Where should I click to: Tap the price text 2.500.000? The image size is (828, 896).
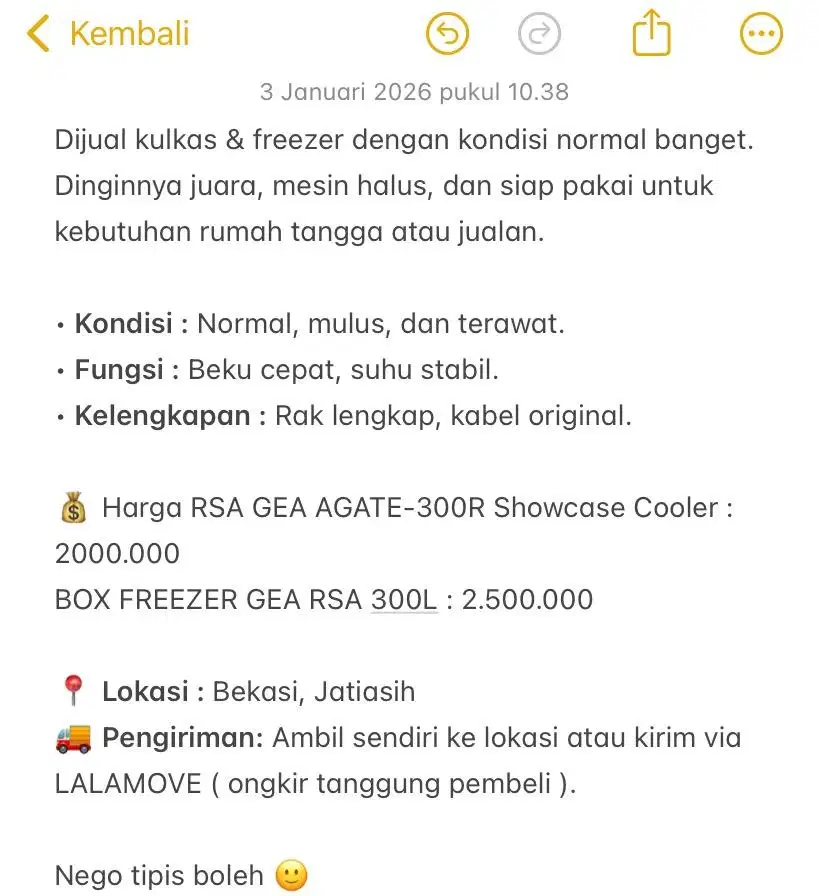(526, 599)
